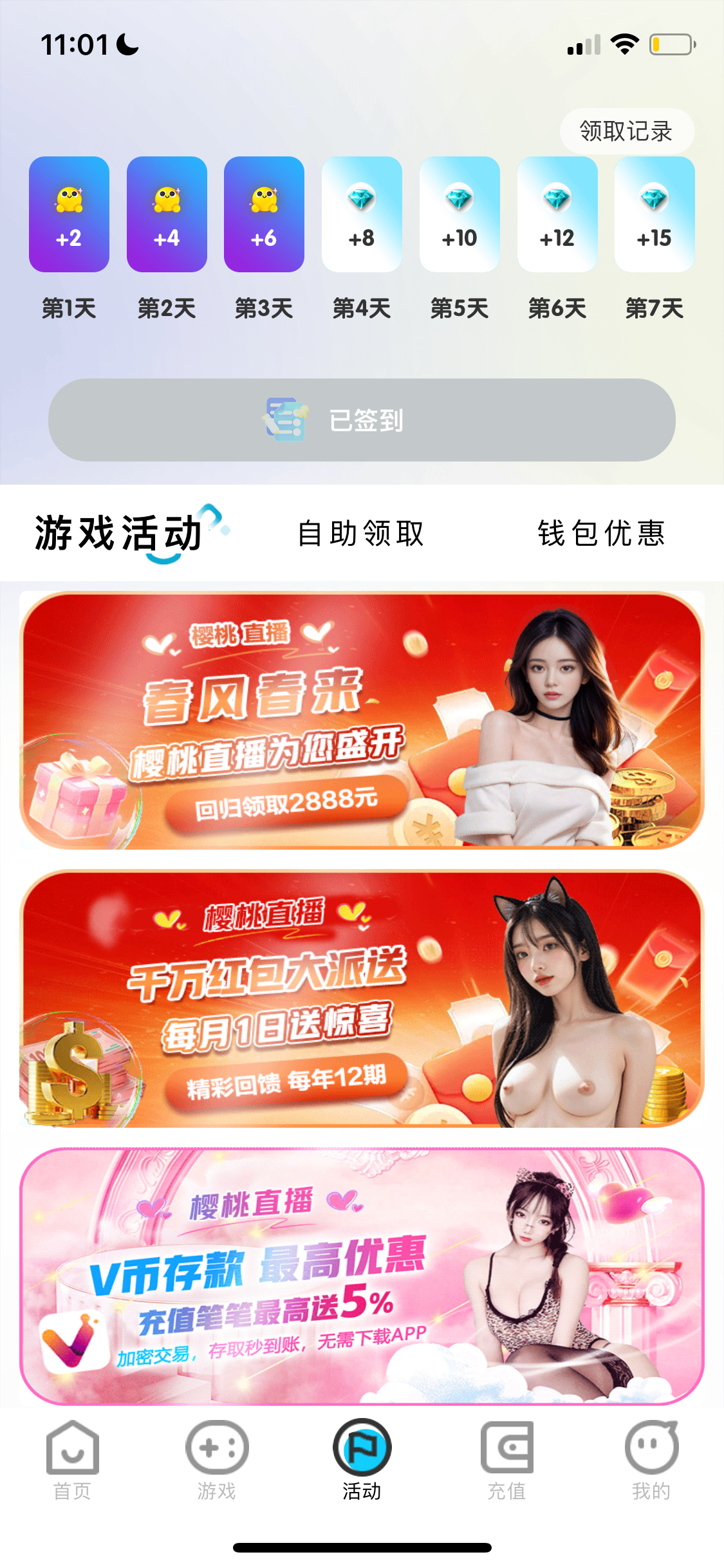Switch to 游戏活动 tab
Viewport: 724px width, 1568px height.
point(119,534)
